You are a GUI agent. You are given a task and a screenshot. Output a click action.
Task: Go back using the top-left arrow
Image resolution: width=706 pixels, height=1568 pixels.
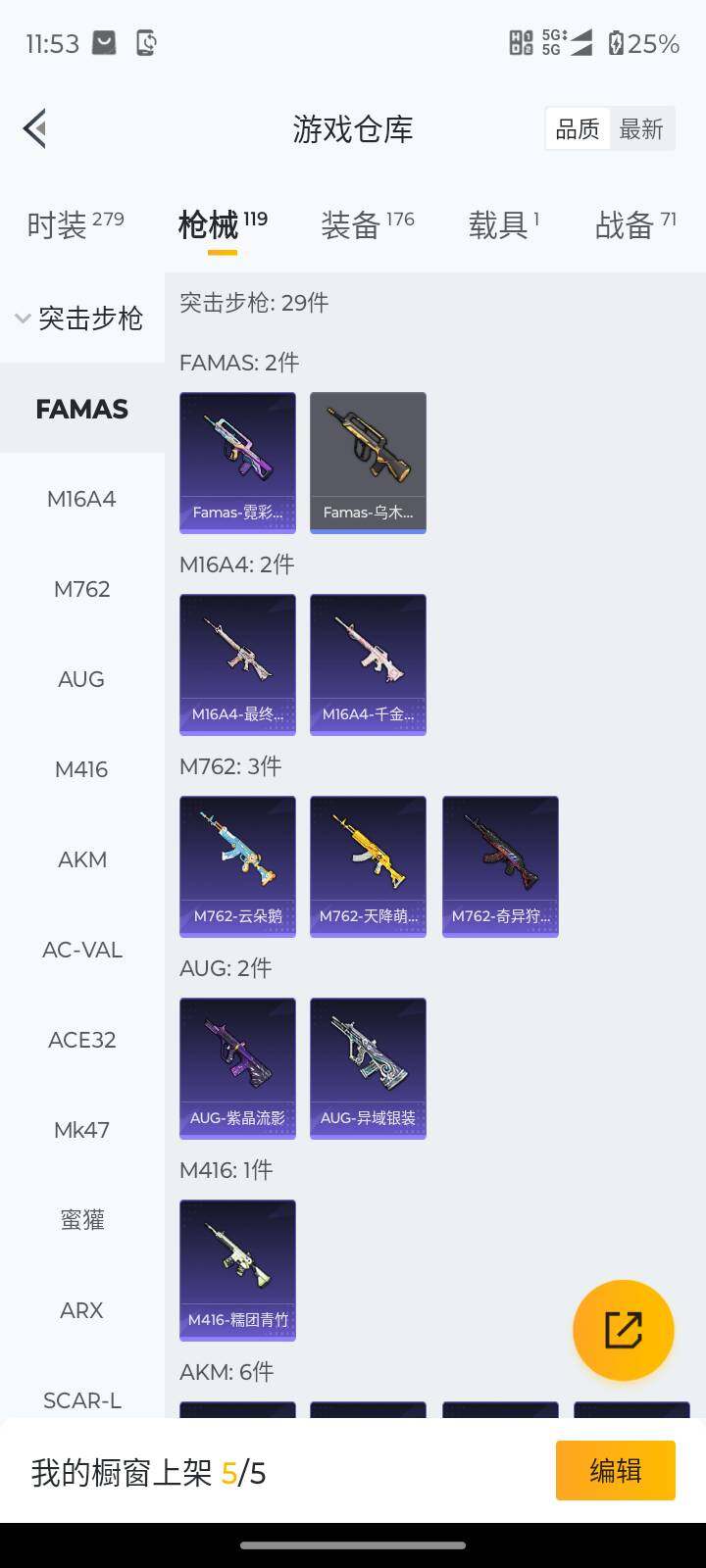[x=35, y=128]
